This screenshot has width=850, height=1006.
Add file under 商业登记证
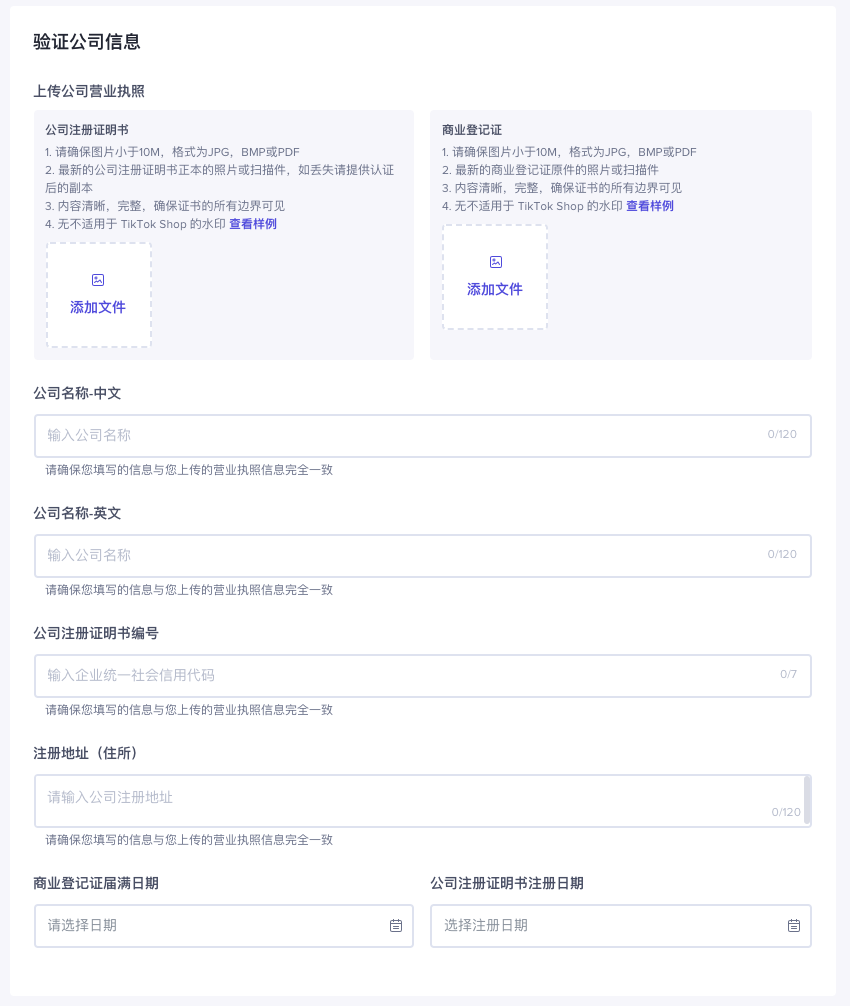point(495,277)
